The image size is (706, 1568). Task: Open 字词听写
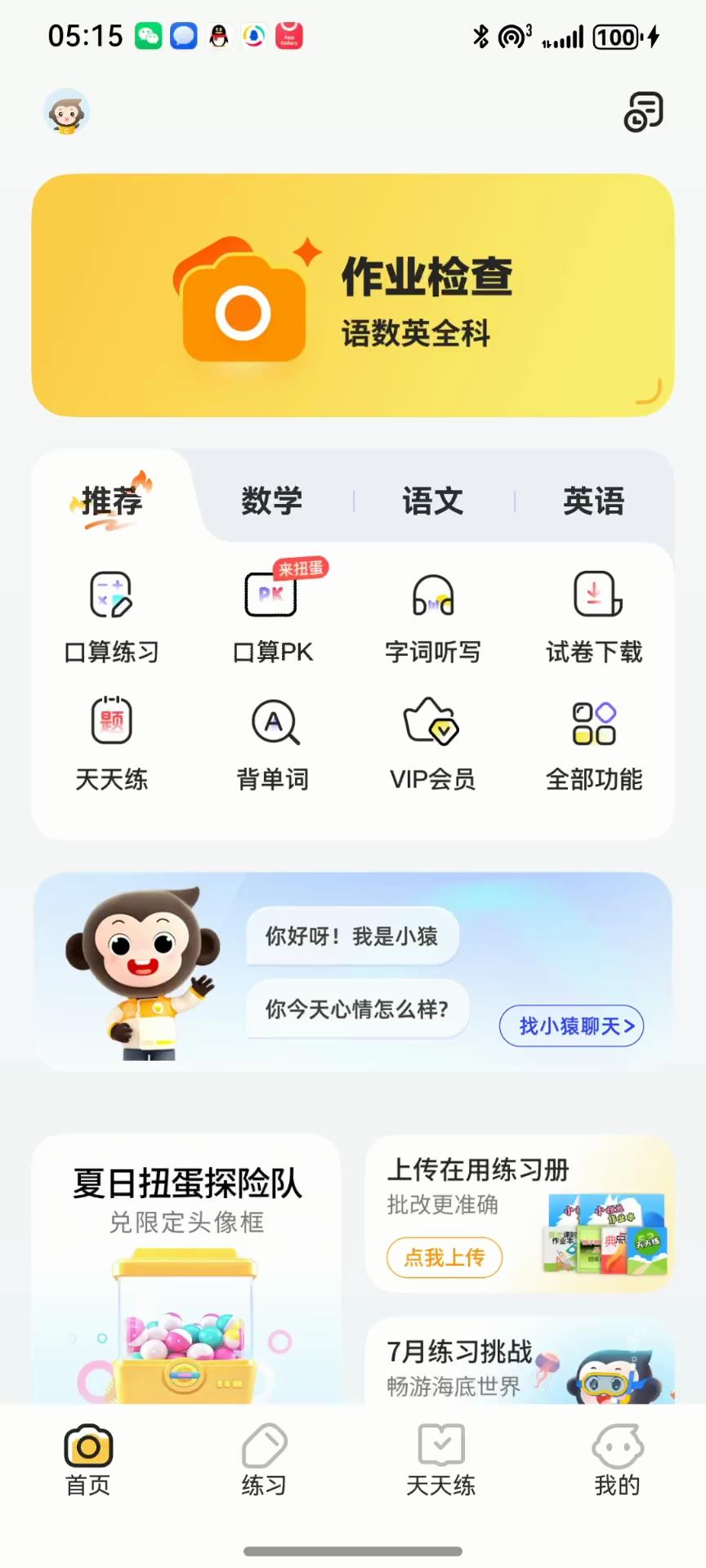tap(432, 617)
